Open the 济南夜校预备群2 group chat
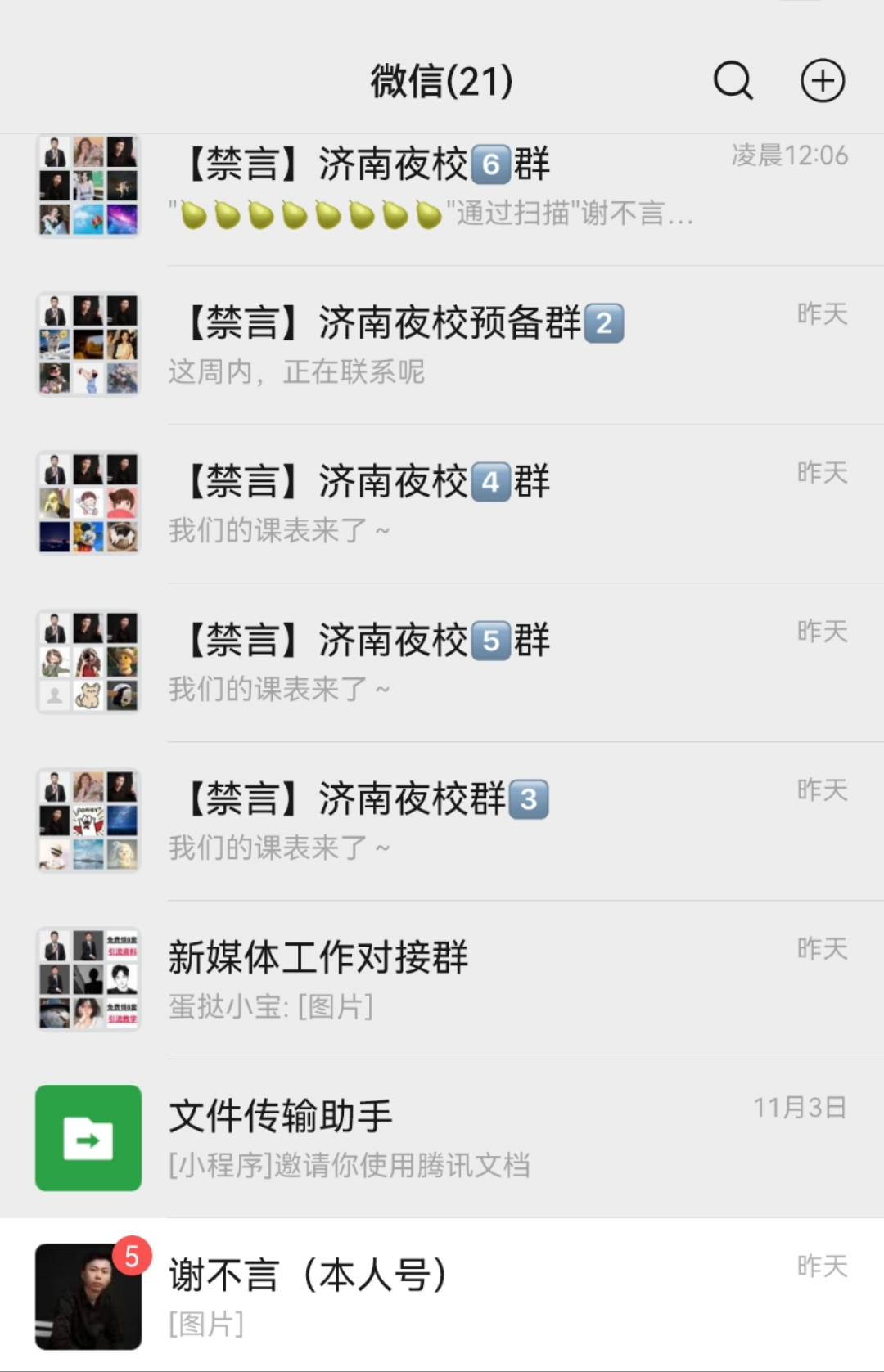This screenshot has height=1372, width=884. [x=442, y=345]
